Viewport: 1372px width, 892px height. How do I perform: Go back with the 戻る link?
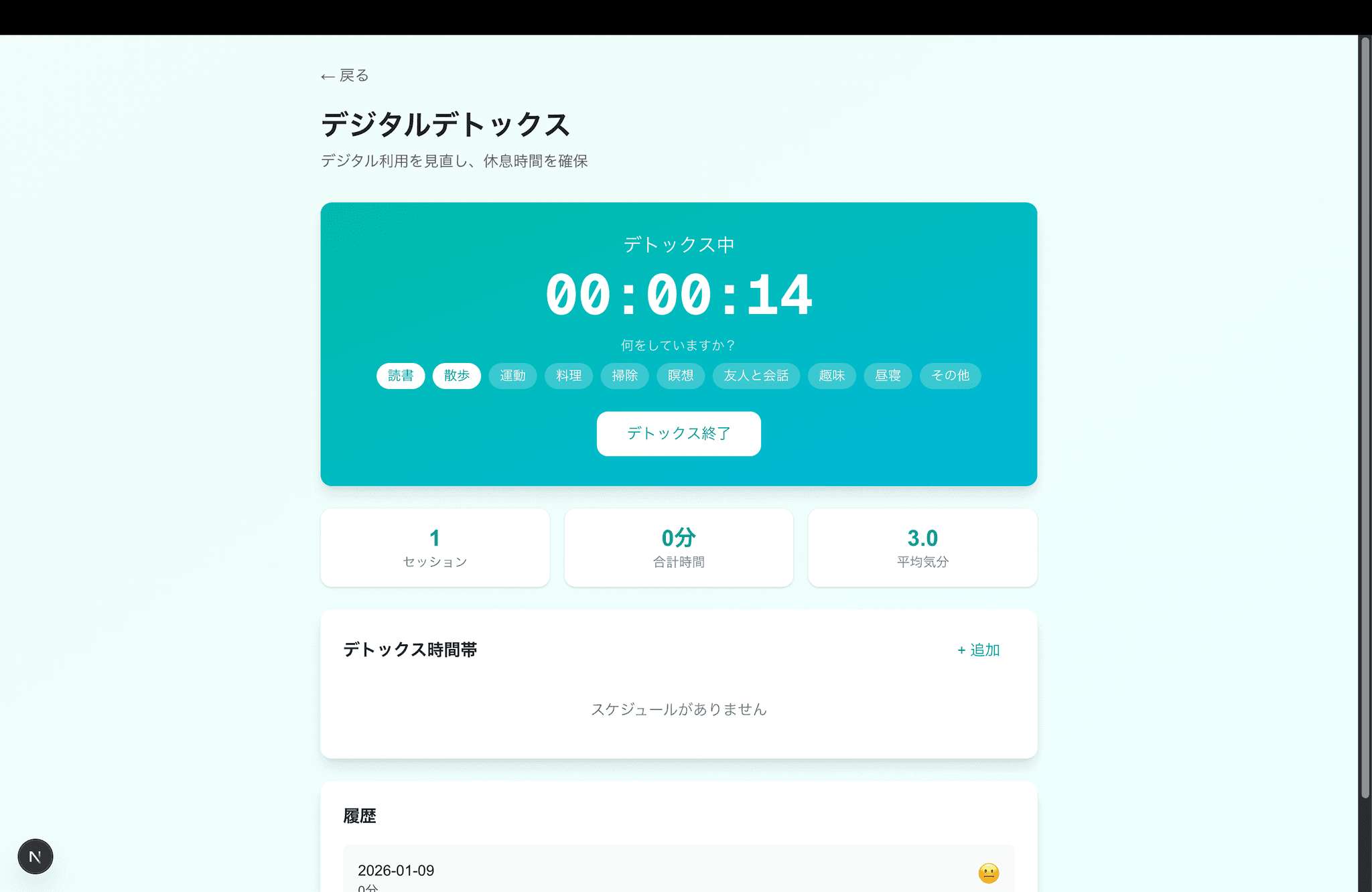tap(345, 76)
